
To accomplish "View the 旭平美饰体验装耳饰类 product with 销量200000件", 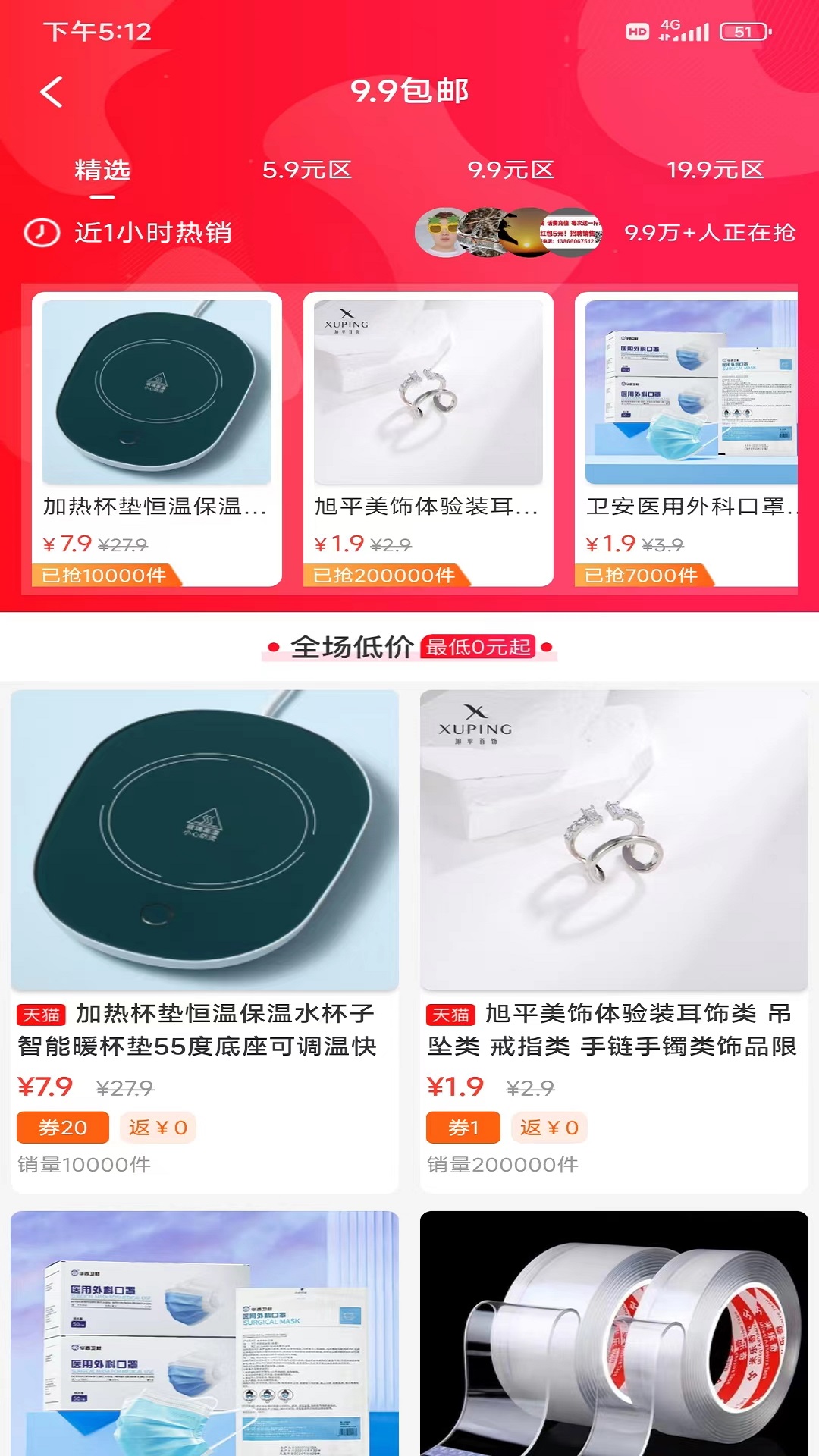I will [x=614, y=941].
